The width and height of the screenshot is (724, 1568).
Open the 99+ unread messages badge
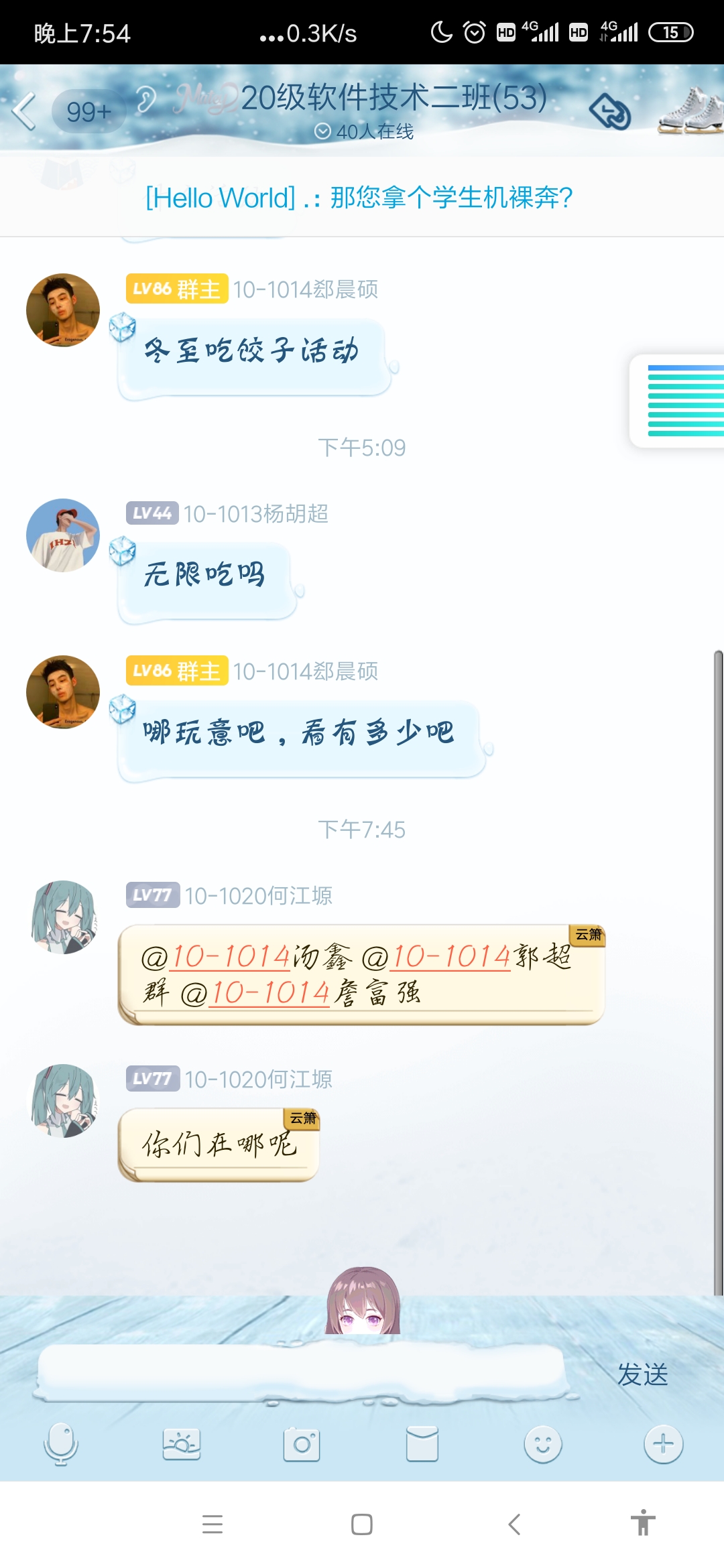[x=88, y=111]
